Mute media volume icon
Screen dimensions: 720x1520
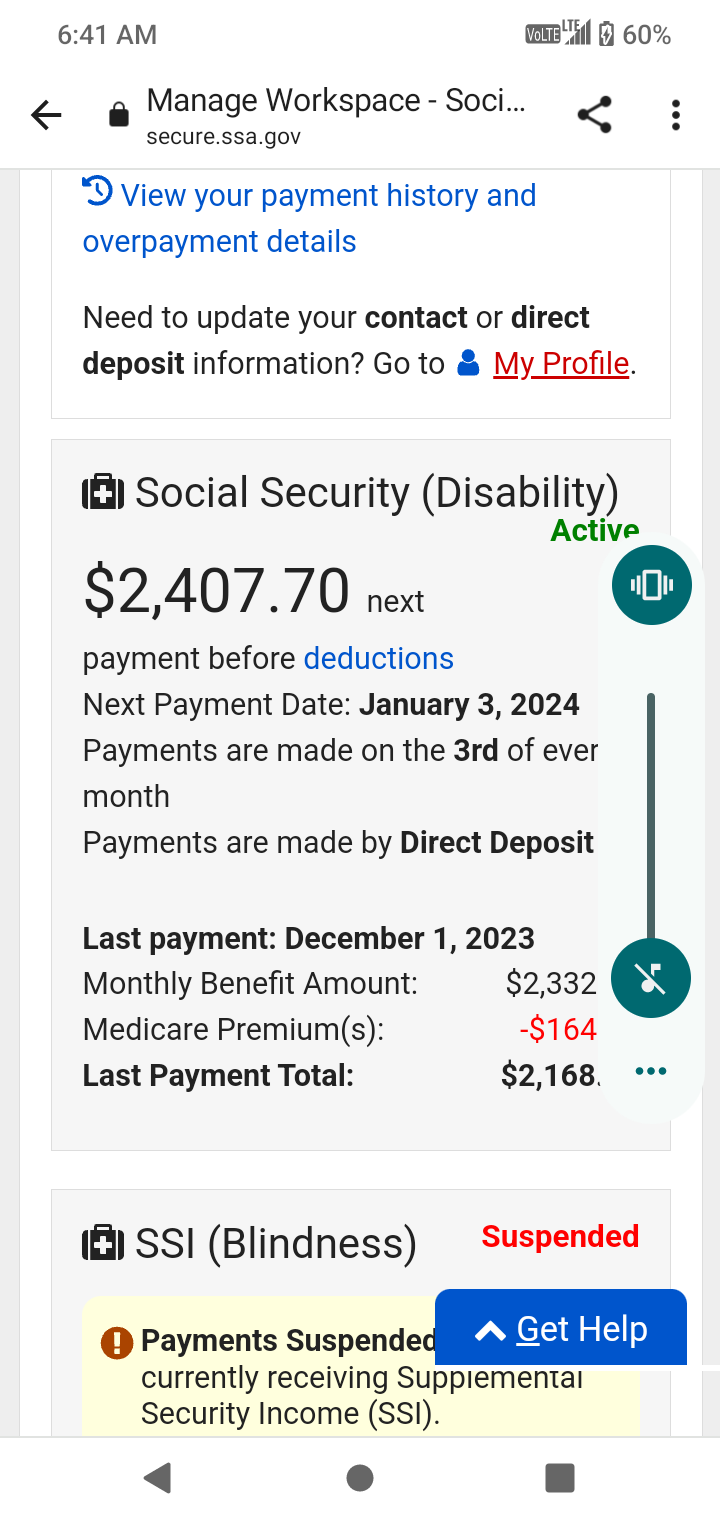tap(651, 978)
